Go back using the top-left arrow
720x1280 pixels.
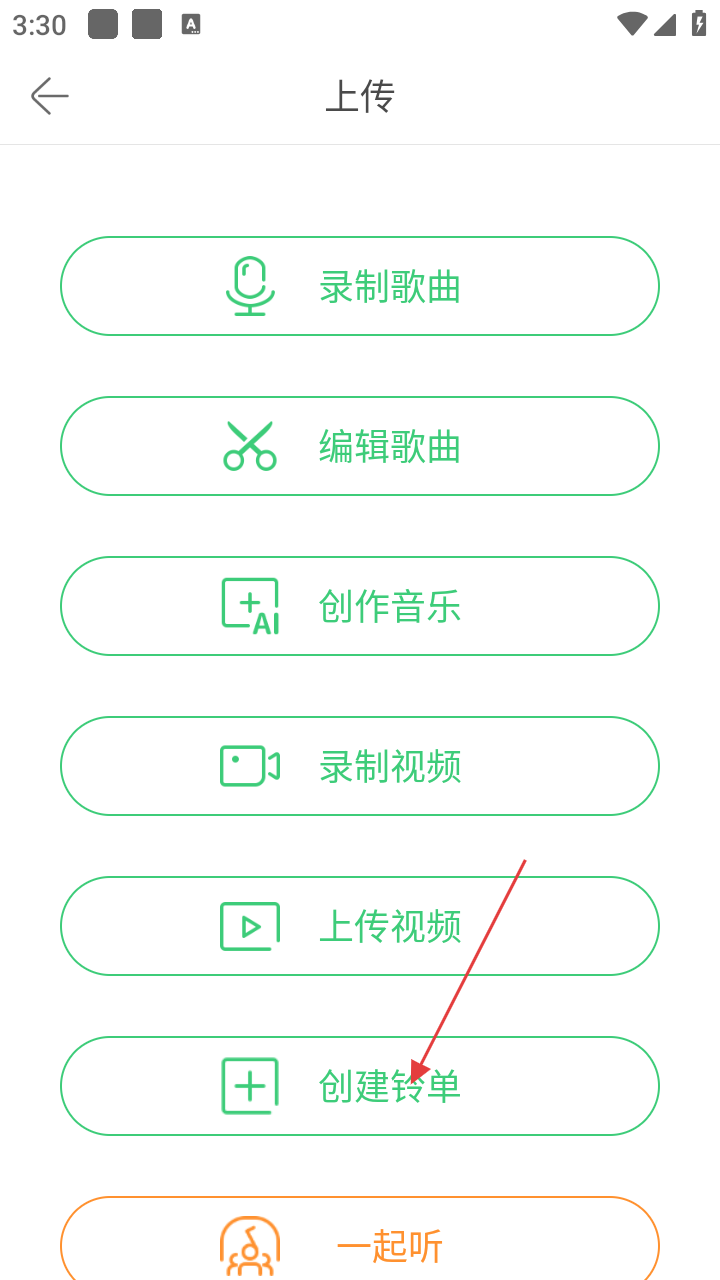click(49, 96)
